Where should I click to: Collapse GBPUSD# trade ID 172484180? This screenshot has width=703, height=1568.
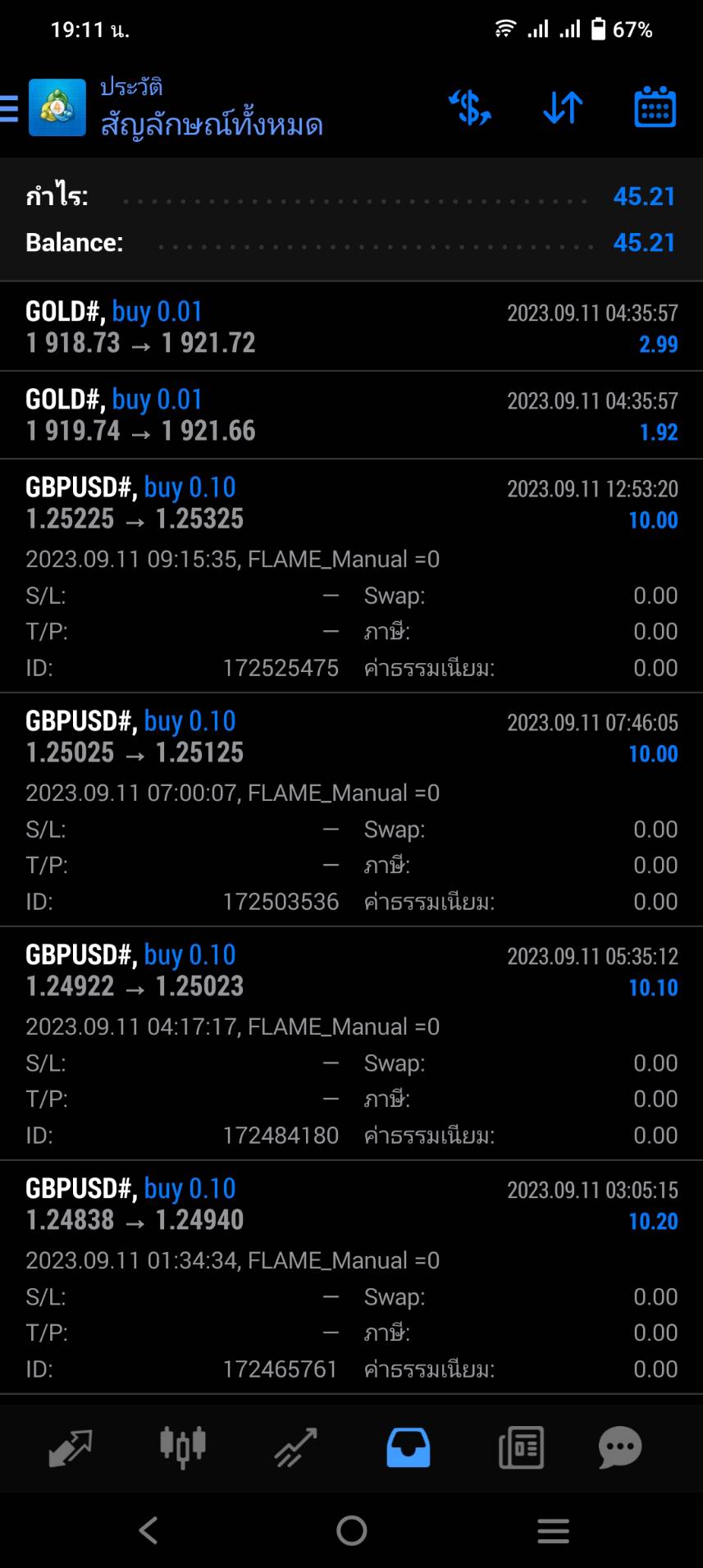pos(351,1044)
